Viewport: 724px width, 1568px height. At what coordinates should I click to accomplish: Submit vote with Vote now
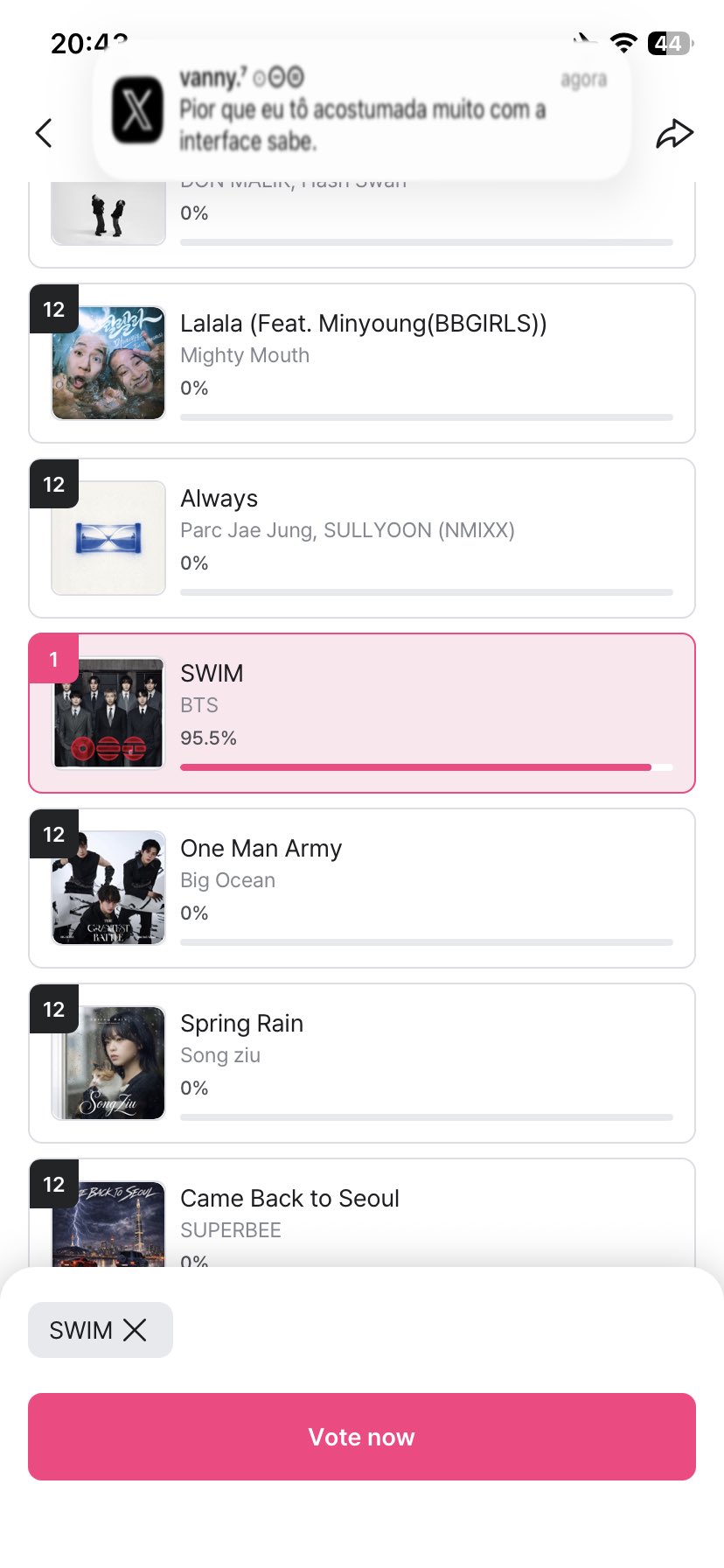click(x=361, y=1437)
